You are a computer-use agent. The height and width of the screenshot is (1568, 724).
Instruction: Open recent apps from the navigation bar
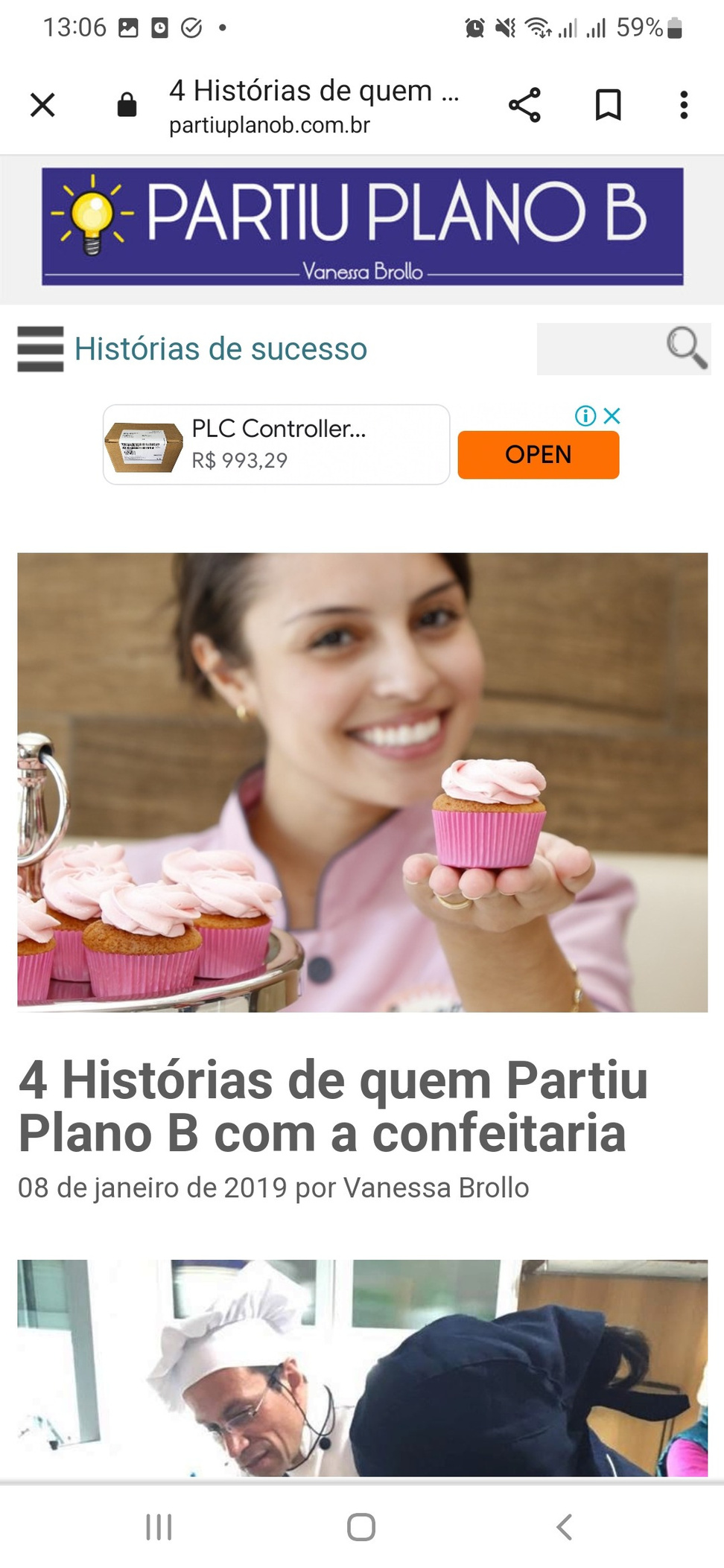click(159, 1526)
